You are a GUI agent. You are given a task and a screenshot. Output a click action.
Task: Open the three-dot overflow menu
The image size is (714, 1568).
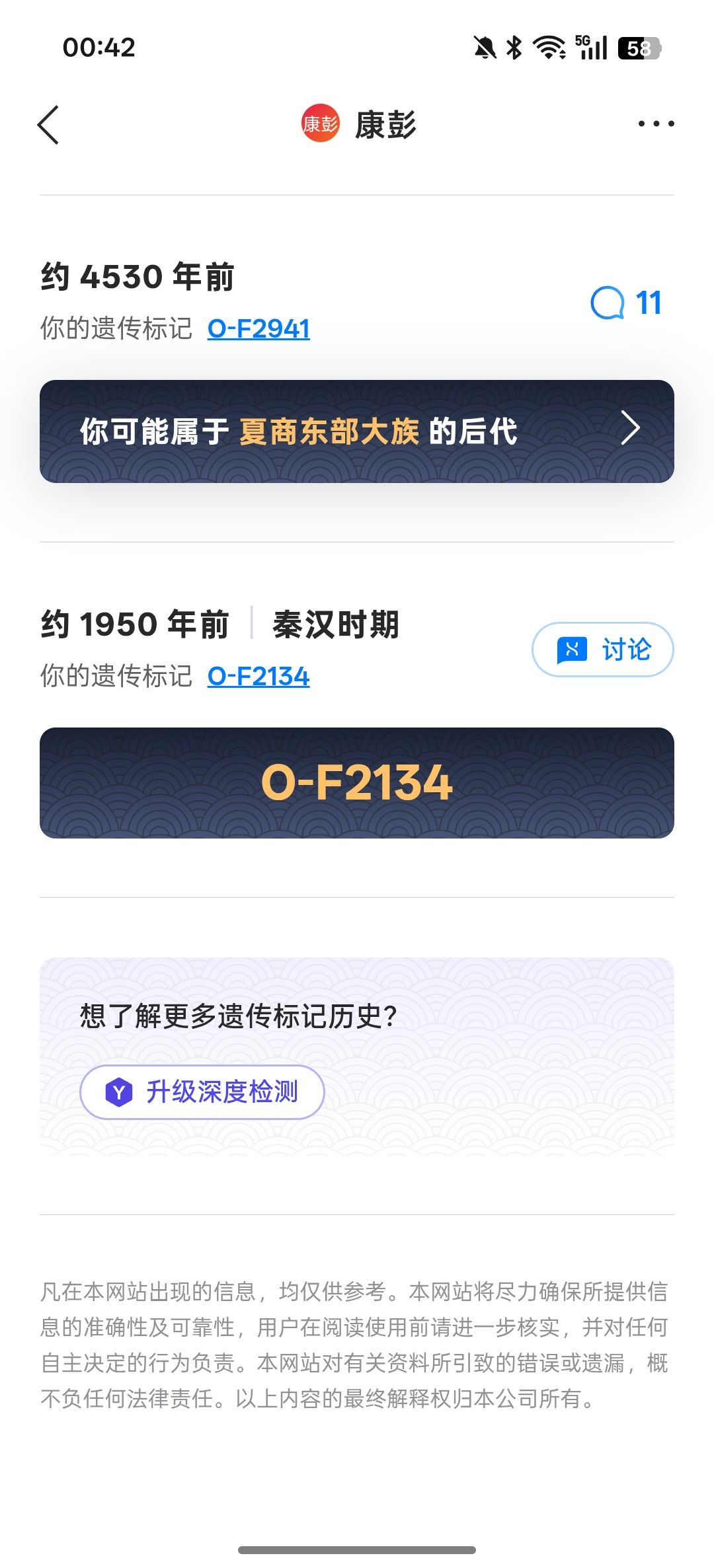coord(656,124)
